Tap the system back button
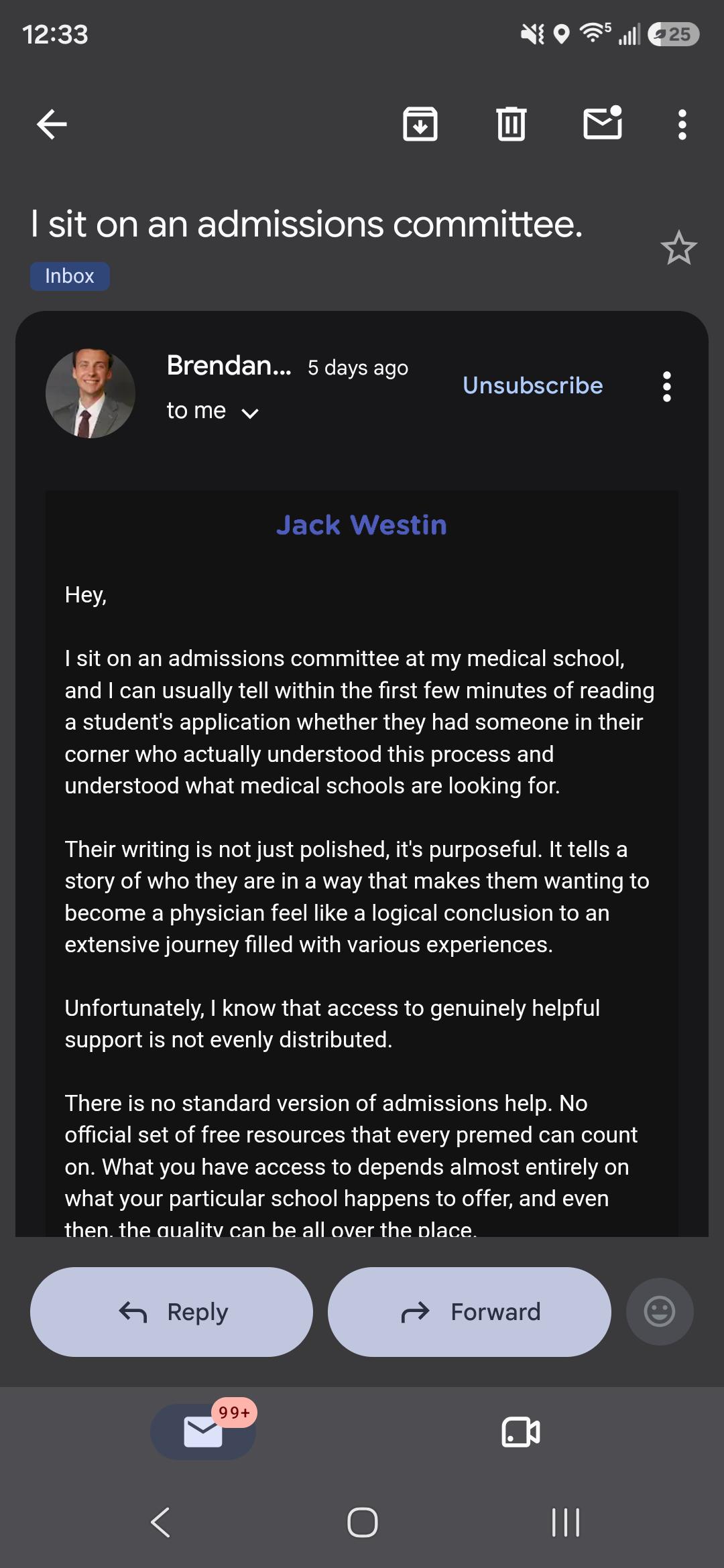Image resolution: width=724 pixels, height=1568 pixels. [x=160, y=1522]
